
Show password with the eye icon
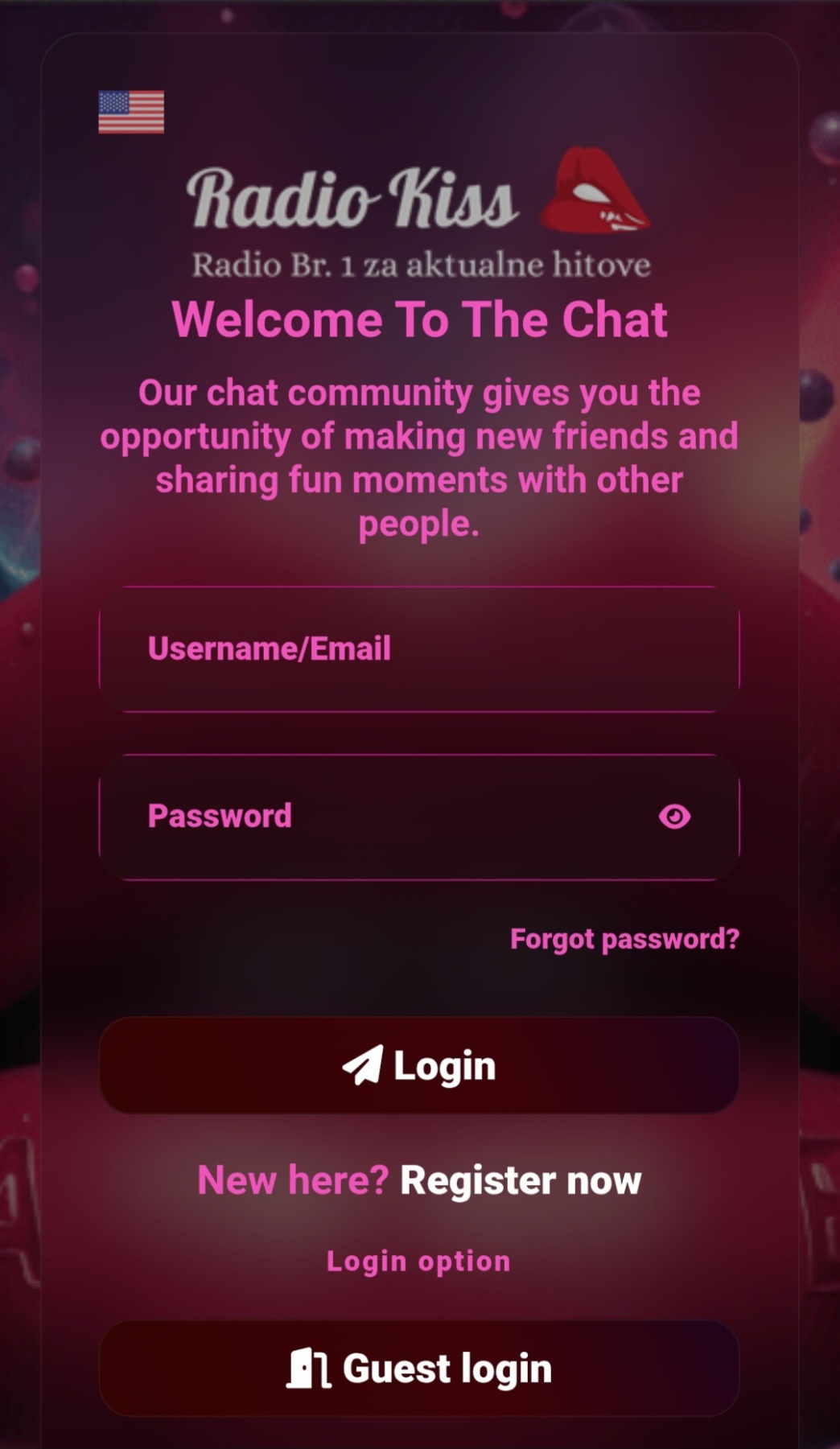674,817
